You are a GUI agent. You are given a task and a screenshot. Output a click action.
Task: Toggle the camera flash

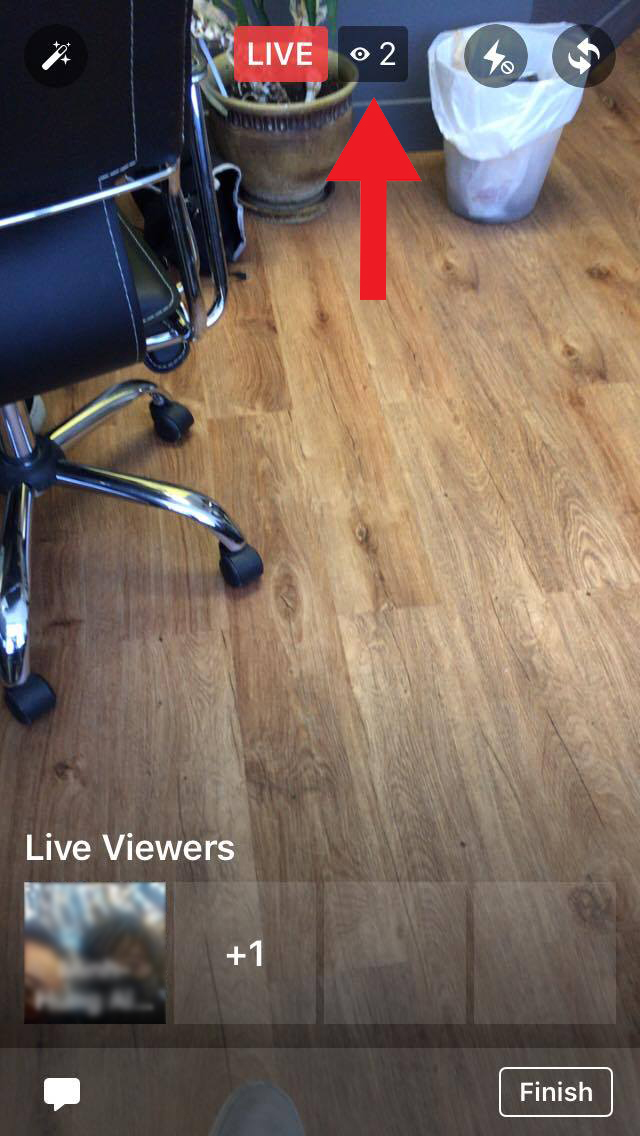pyautogui.click(x=495, y=56)
